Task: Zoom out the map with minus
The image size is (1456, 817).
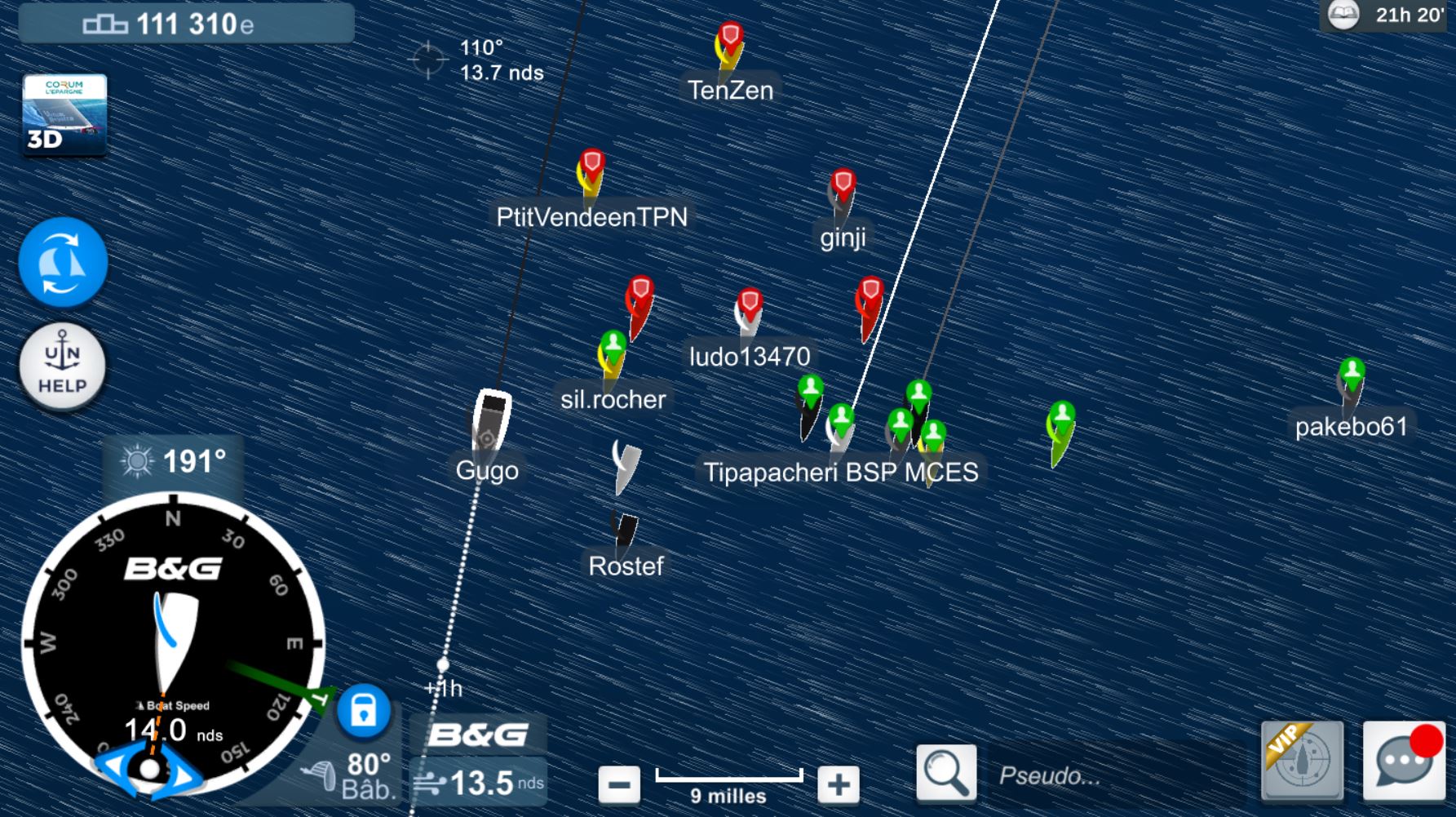Action: point(619,784)
